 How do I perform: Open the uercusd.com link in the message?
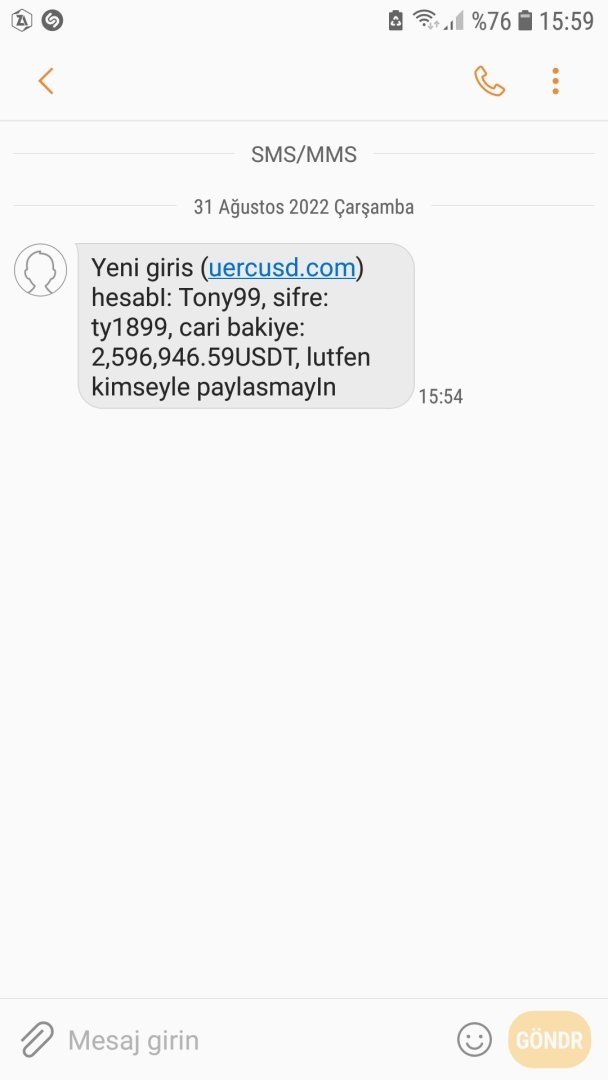click(282, 268)
